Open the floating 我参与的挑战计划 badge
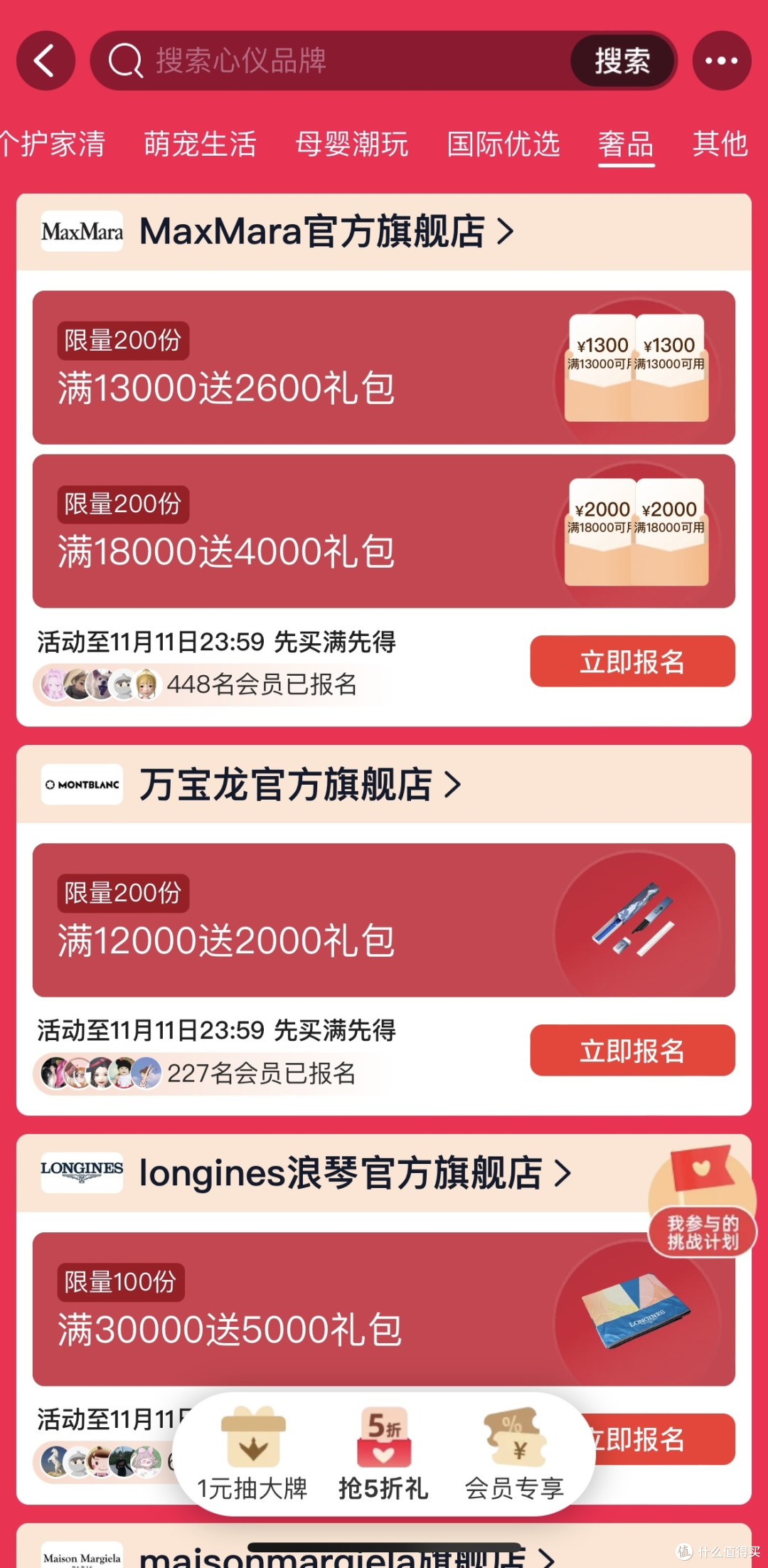Viewport: 768px width, 1568px height. click(703, 1232)
